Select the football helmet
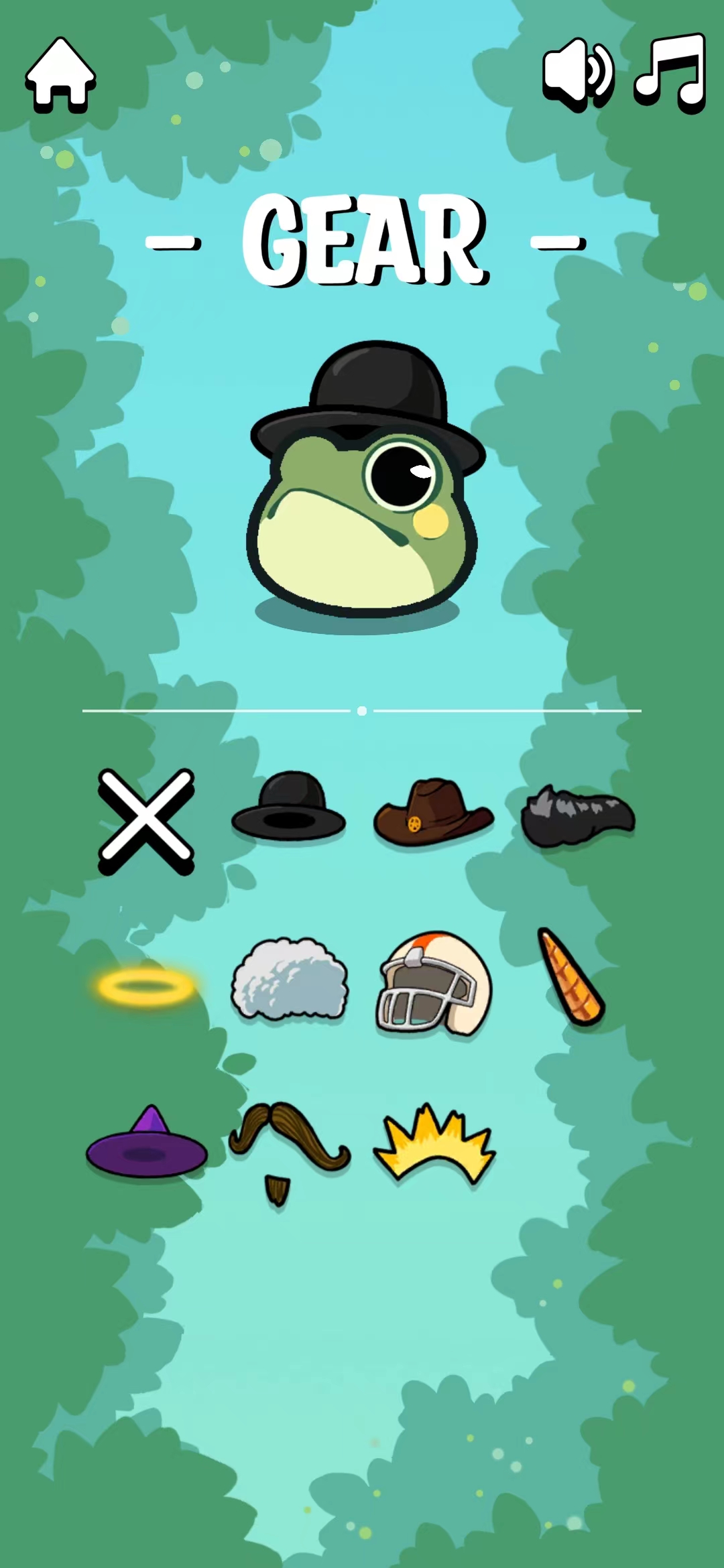Image resolution: width=724 pixels, height=1568 pixels. tap(433, 982)
